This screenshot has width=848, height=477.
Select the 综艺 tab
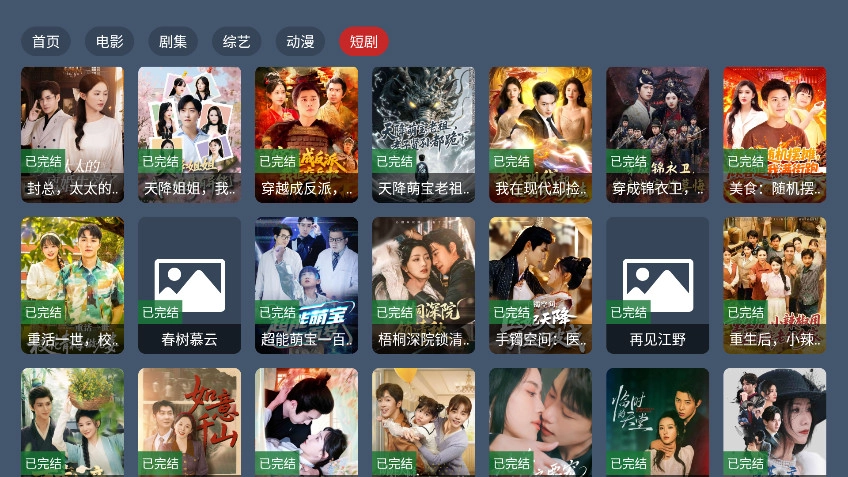(236, 41)
